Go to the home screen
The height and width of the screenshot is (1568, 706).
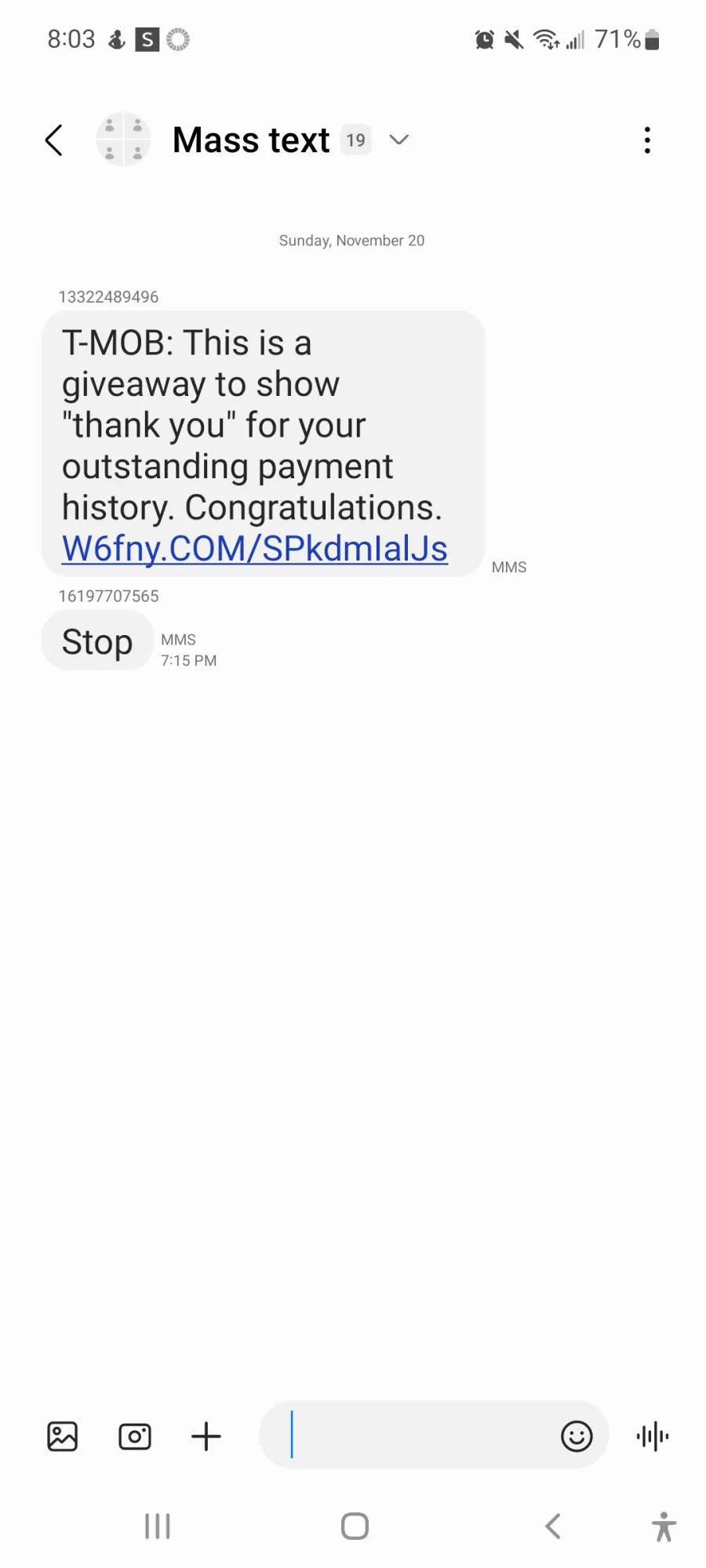[355, 1526]
